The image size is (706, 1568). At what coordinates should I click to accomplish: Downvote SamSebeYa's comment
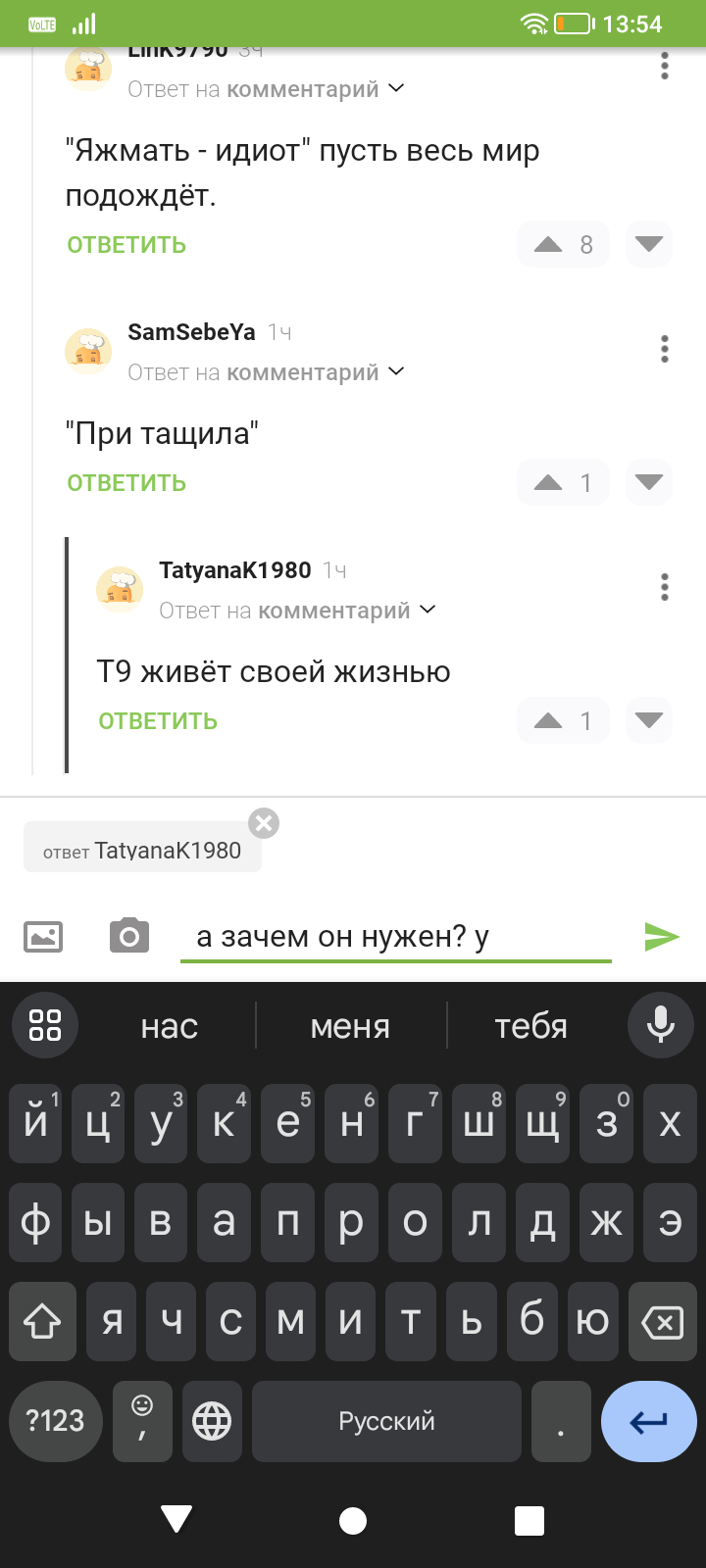tap(649, 482)
